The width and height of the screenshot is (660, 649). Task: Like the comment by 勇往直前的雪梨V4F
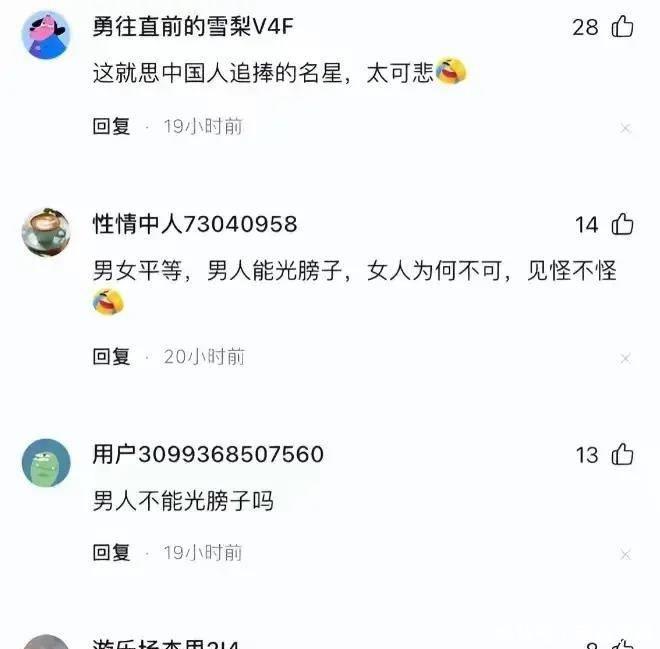(622, 27)
